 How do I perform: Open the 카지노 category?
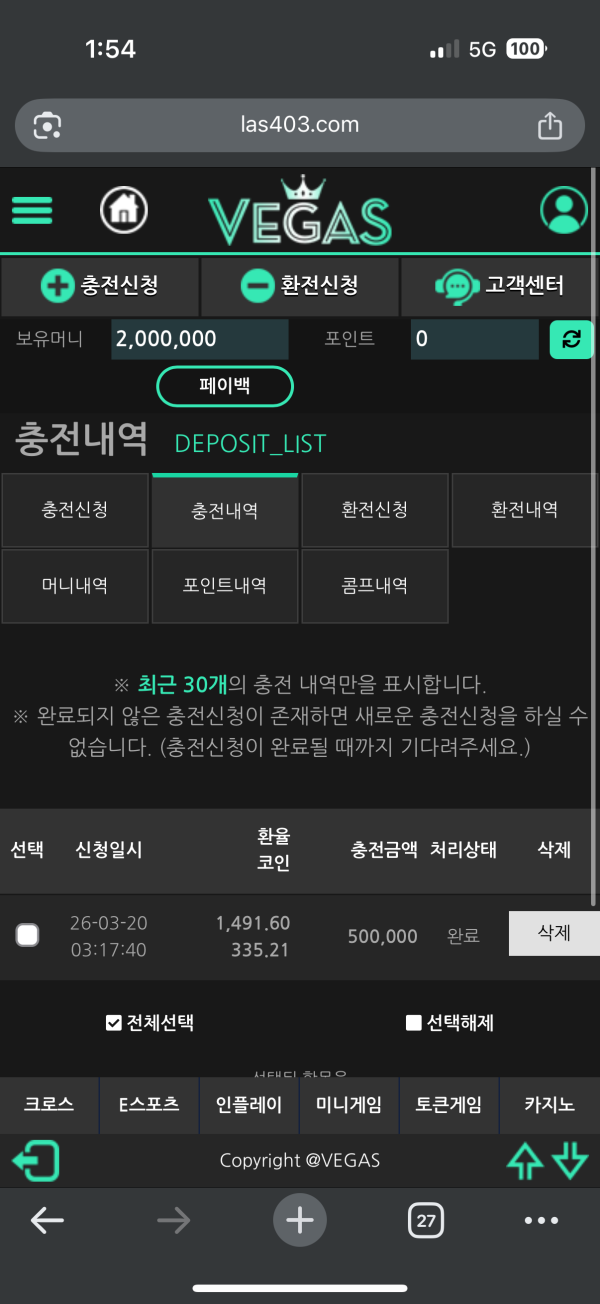click(549, 1105)
